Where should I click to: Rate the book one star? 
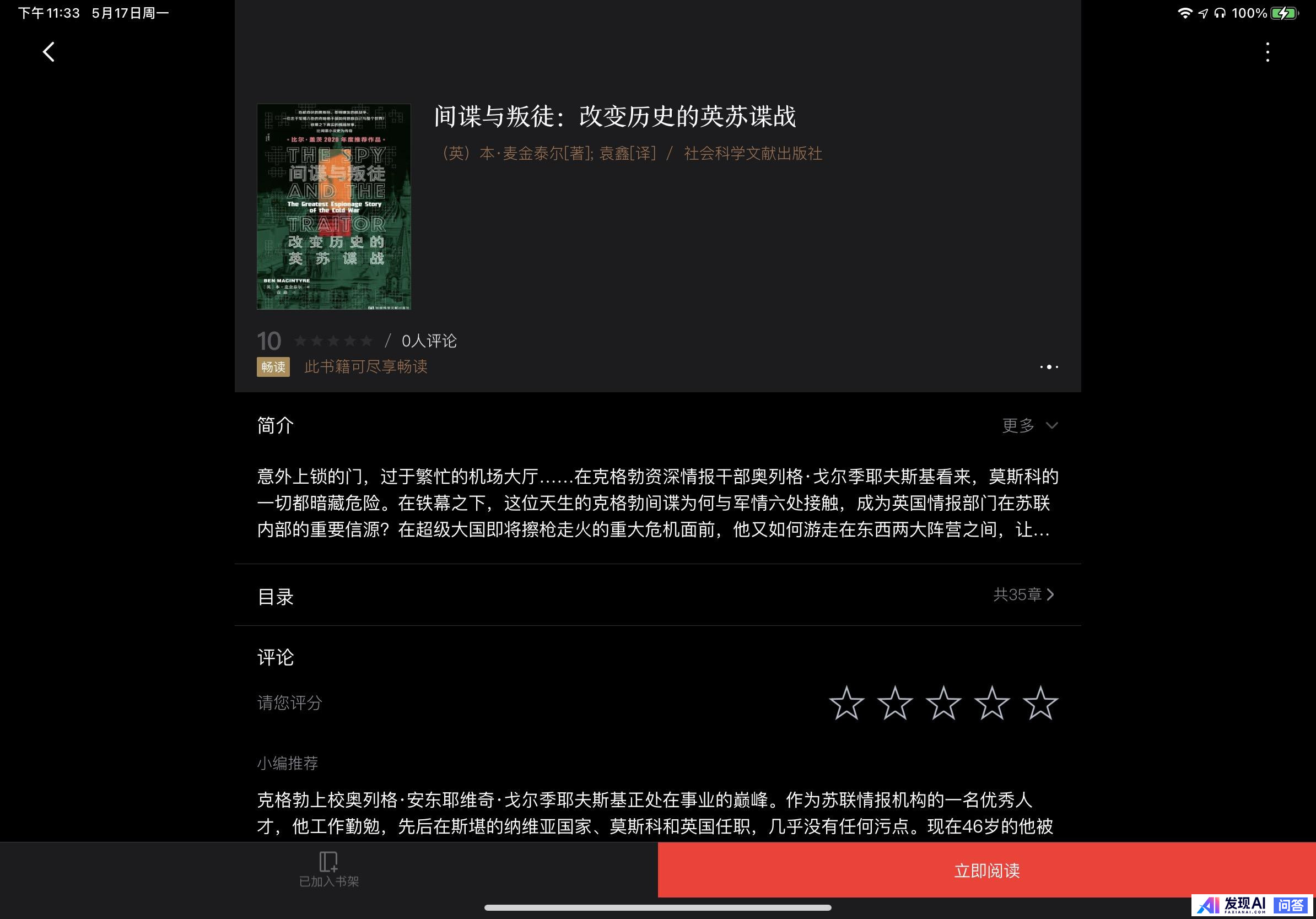pos(846,702)
